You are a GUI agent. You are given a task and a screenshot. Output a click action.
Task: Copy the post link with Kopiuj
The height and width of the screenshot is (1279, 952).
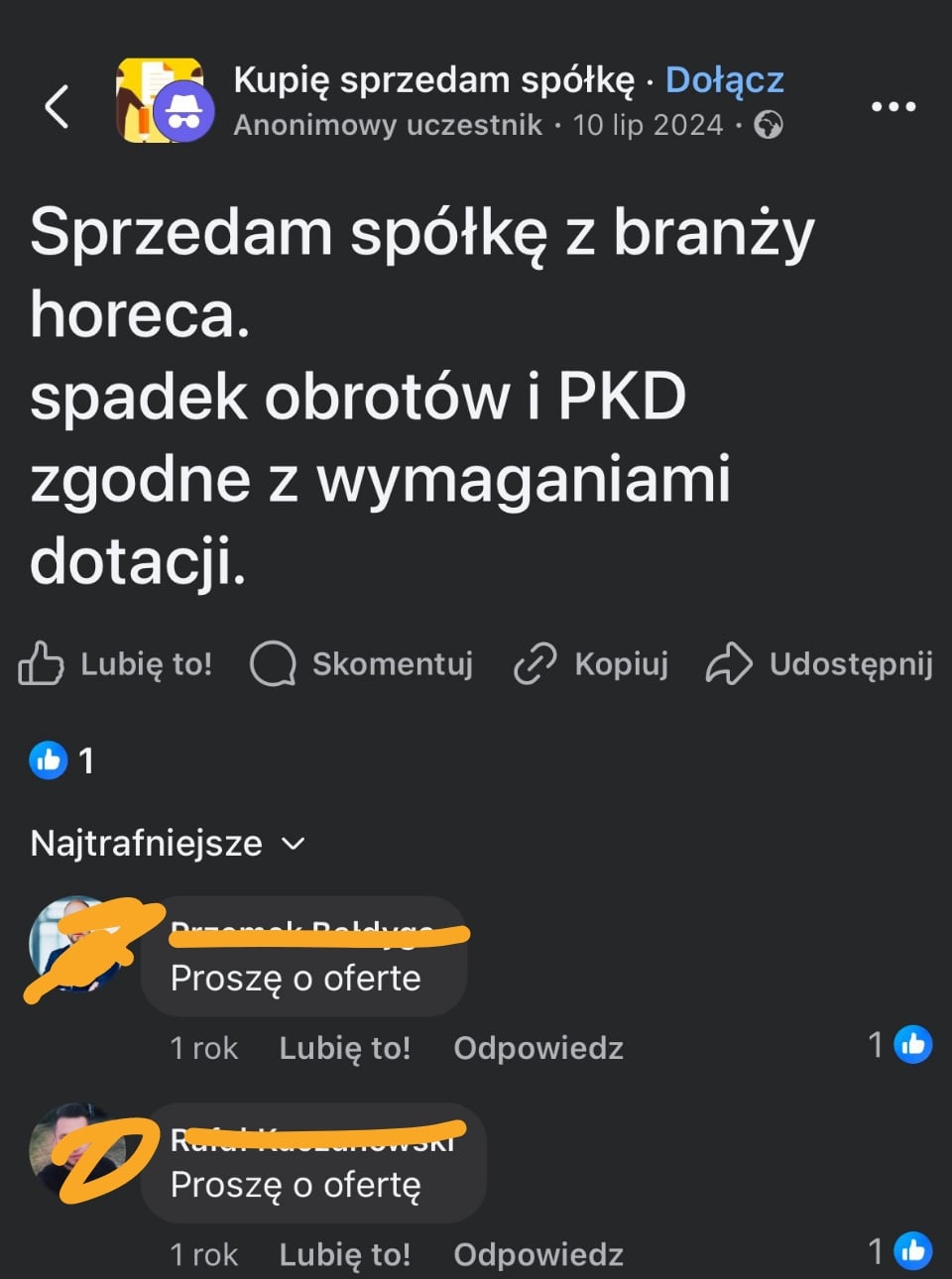pyautogui.click(x=591, y=663)
